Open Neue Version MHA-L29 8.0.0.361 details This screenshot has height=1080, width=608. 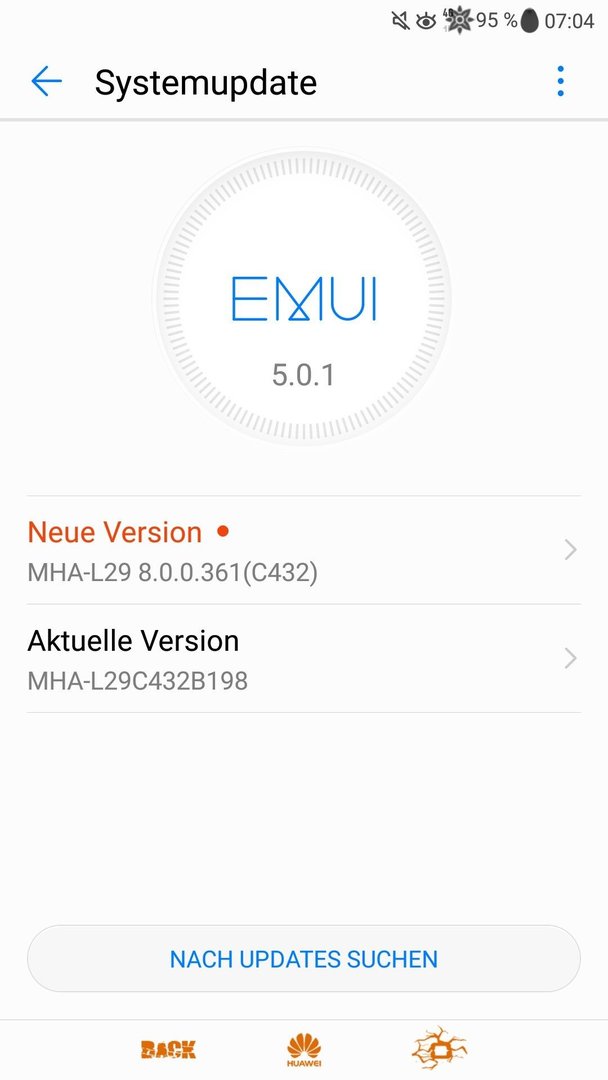[x=304, y=550]
